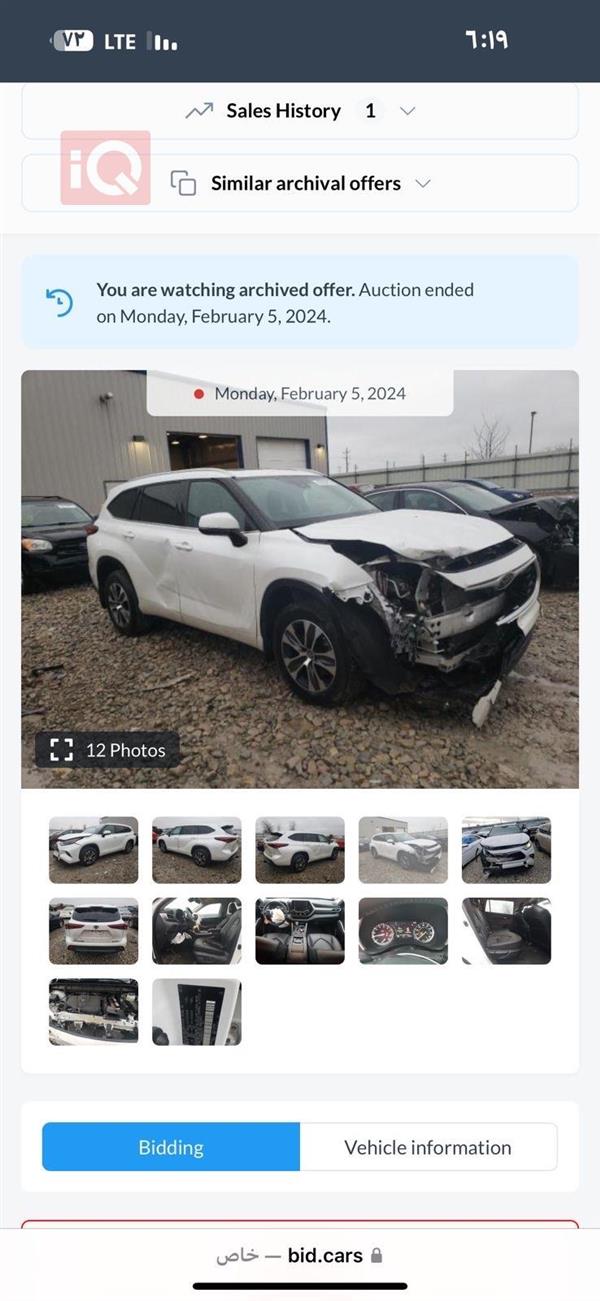Open the VIN sticker thumbnail
This screenshot has width=600, height=1301.
197,1012
